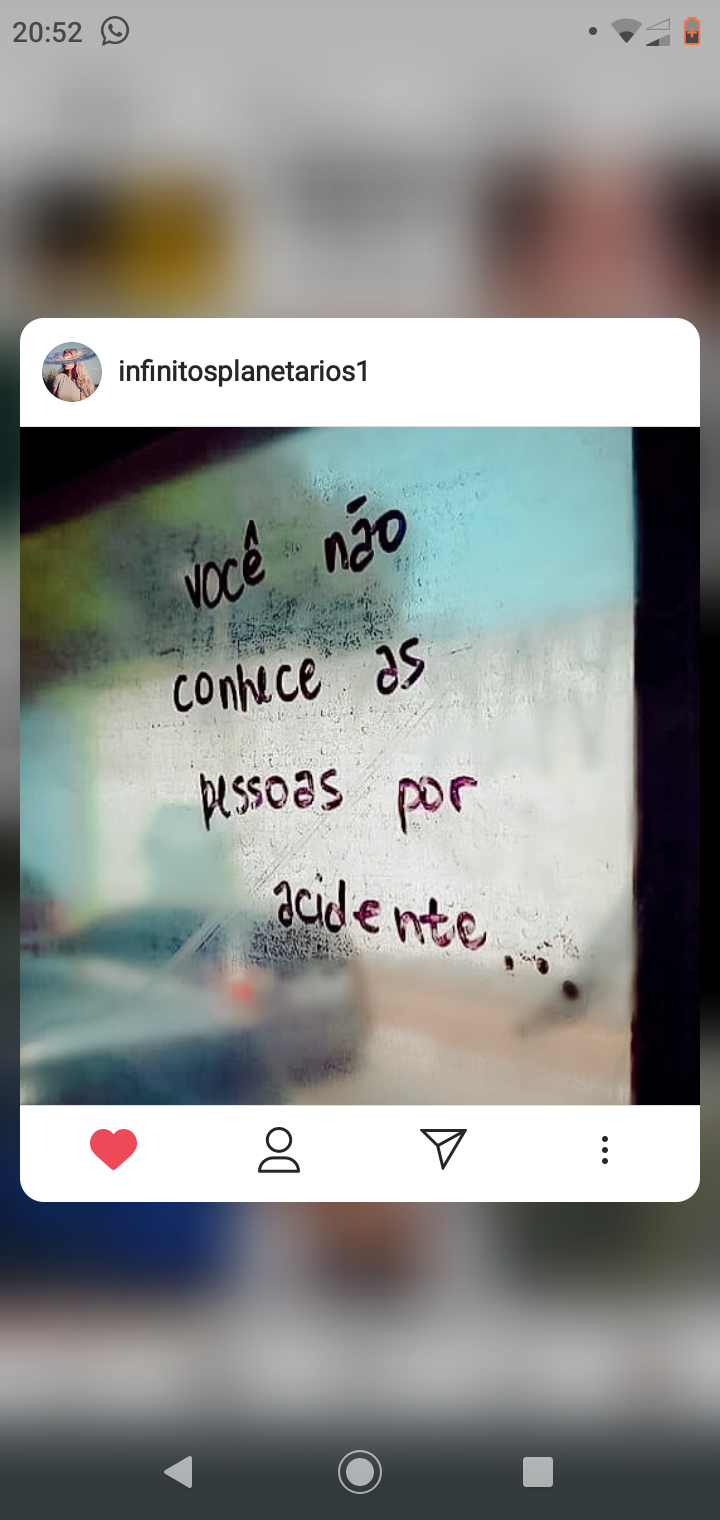Open the three-dot overflow menu

(605, 1150)
